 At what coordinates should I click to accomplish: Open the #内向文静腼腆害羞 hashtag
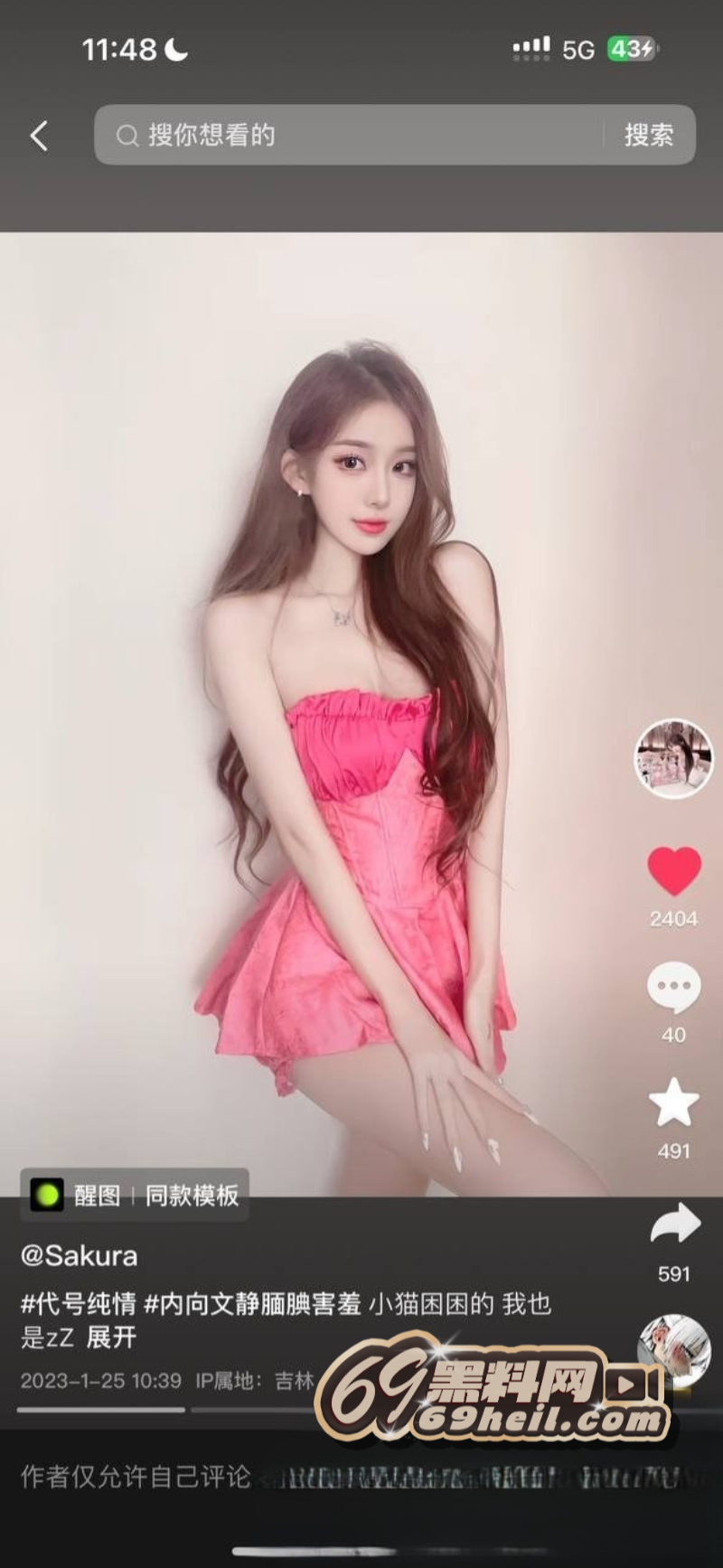coord(252,1304)
